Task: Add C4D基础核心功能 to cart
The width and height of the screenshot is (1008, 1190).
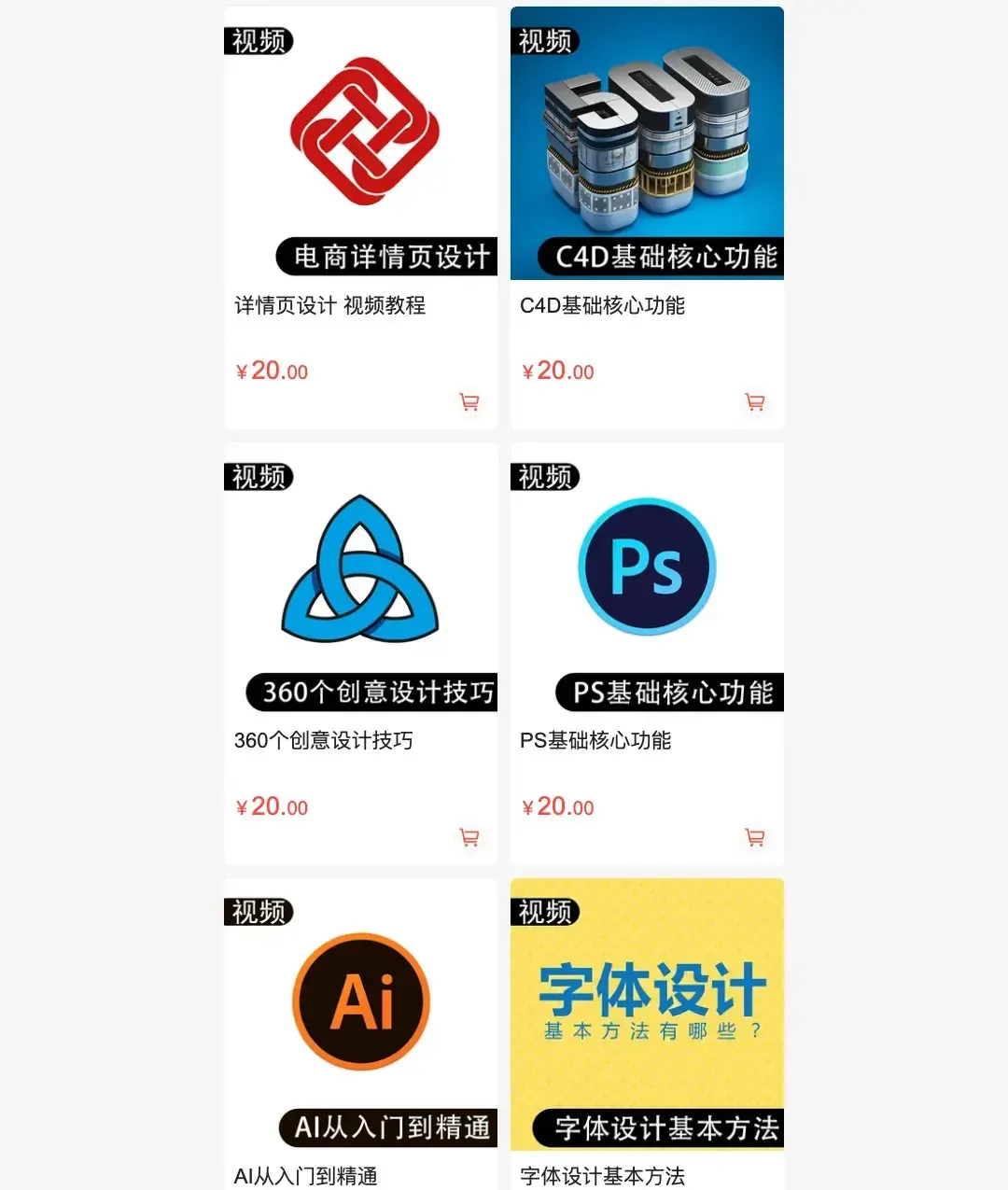Action: [x=755, y=402]
